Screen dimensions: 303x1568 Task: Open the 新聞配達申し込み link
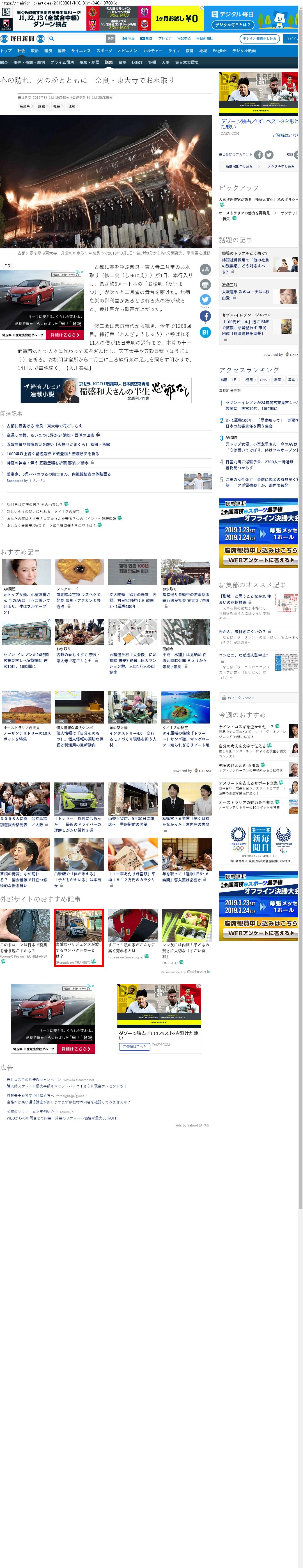point(239,166)
